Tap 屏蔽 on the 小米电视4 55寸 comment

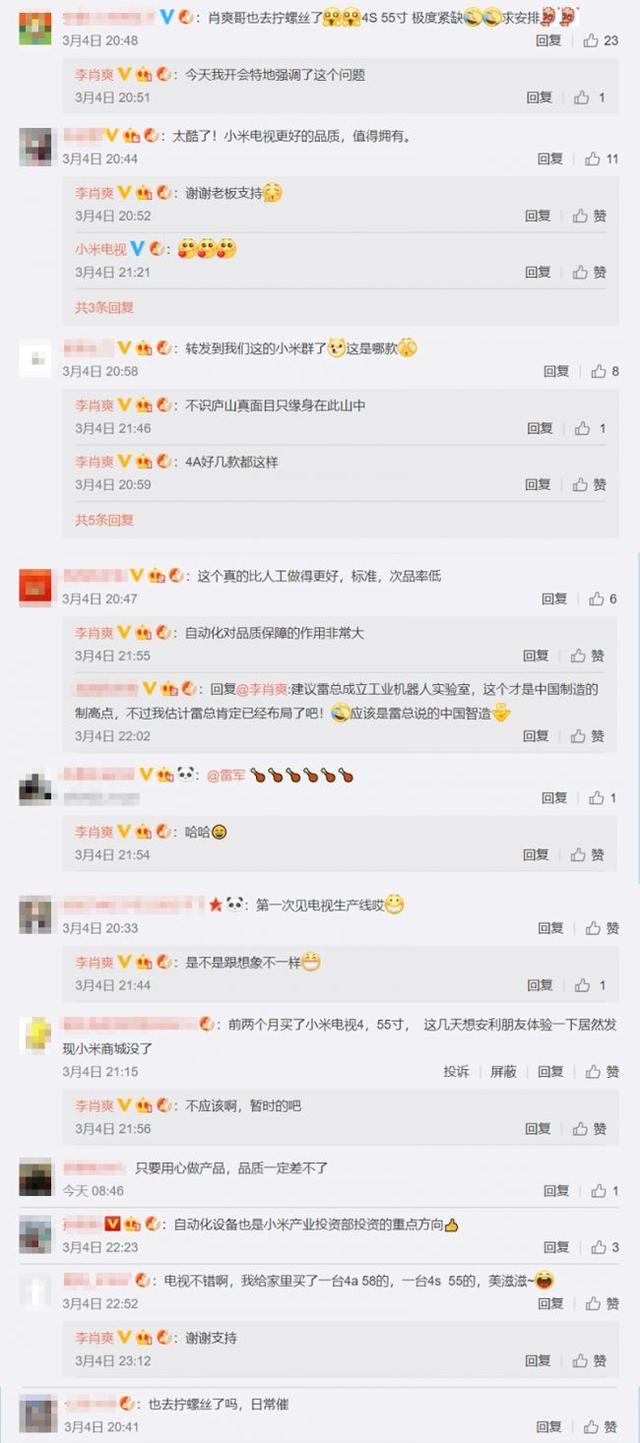503,1072
